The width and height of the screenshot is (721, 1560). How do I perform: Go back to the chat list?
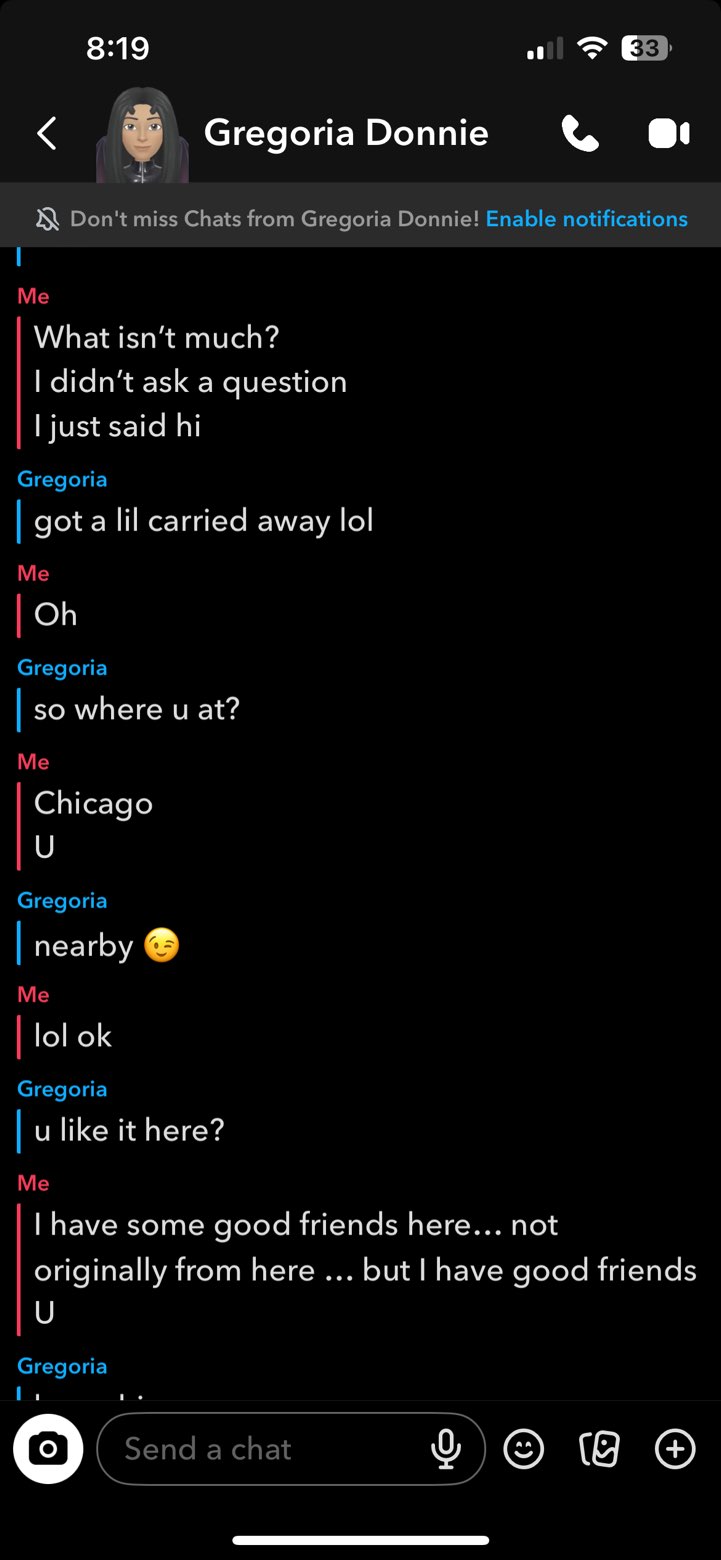click(x=47, y=133)
